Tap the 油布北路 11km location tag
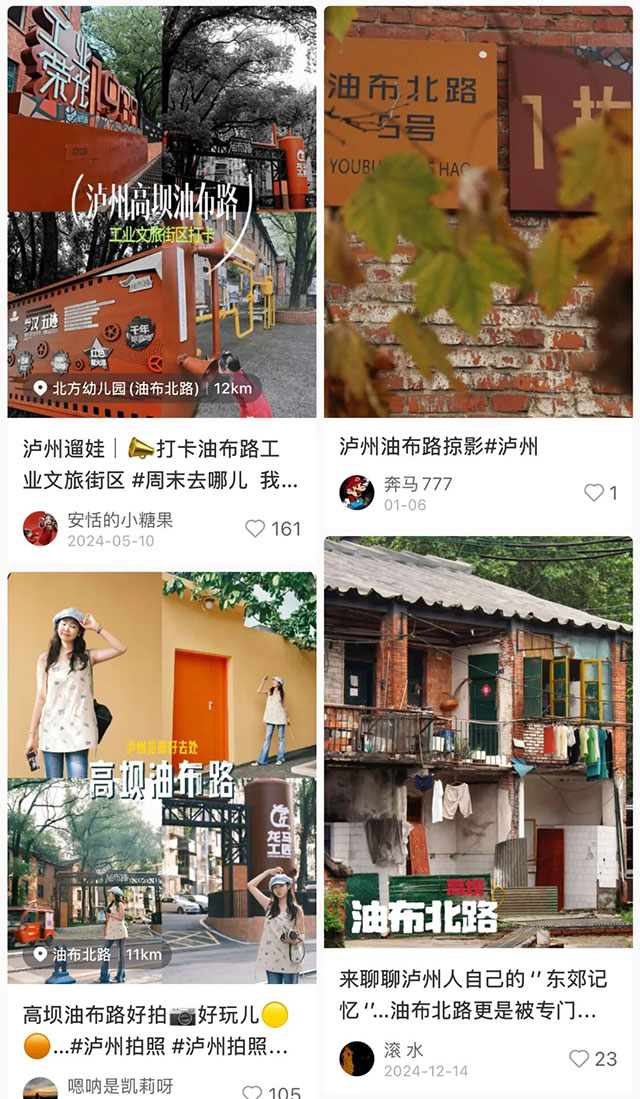Screen dimensions: 640x1099 [x=97, y=954]
